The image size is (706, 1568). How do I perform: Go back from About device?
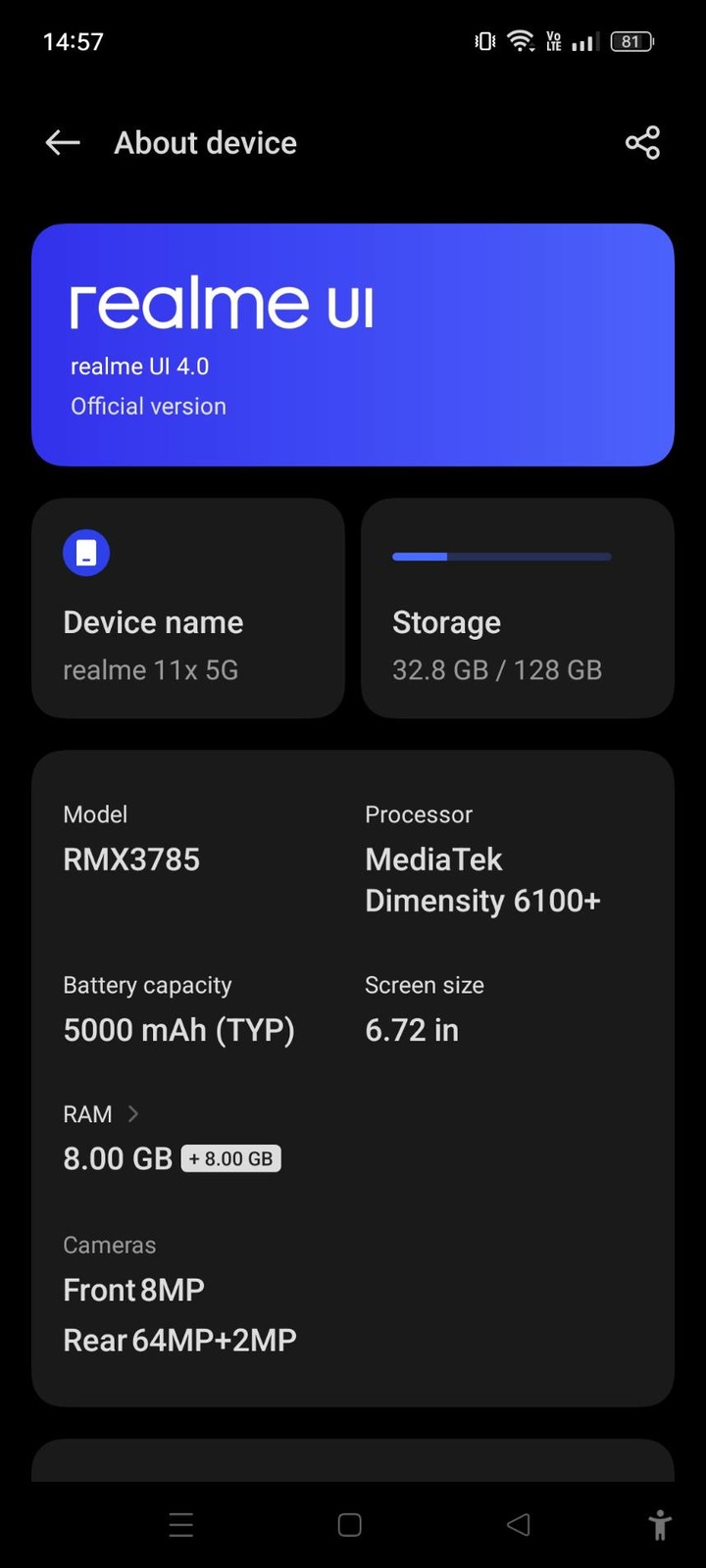coord(63,143)
